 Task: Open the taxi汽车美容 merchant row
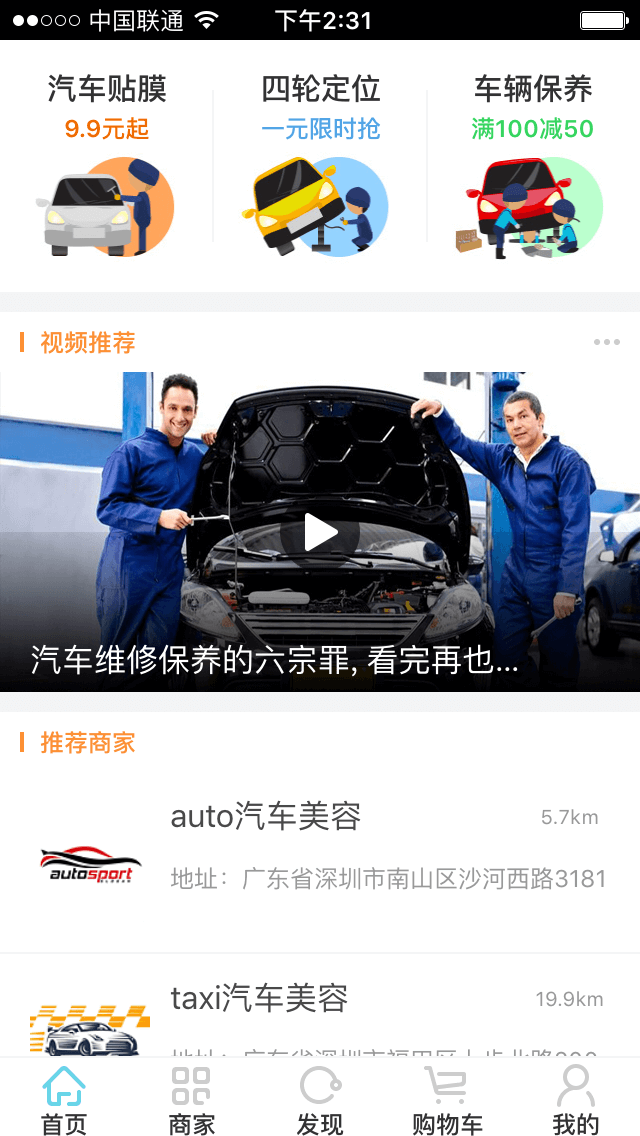[x=320, y=1008]
